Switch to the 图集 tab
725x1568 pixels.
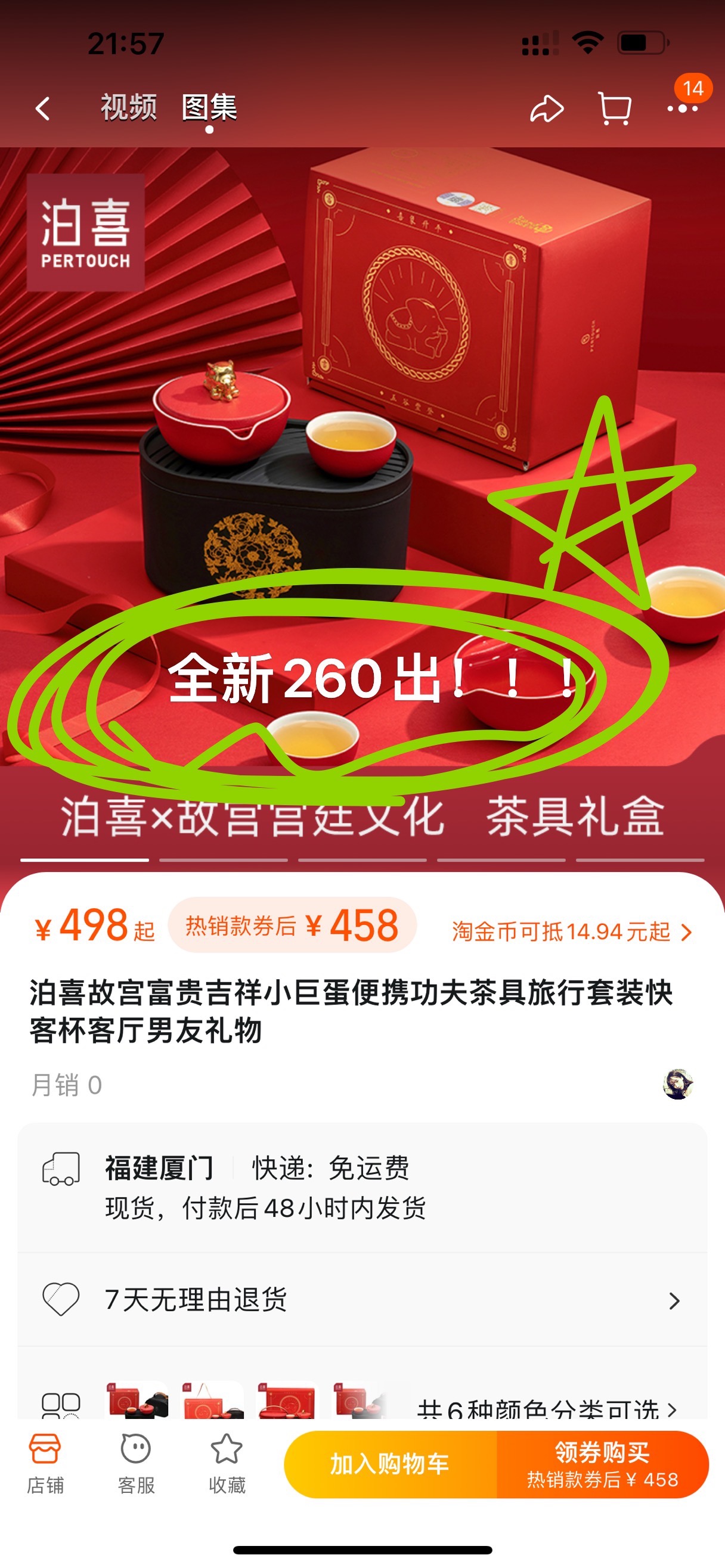coord(209,108)
